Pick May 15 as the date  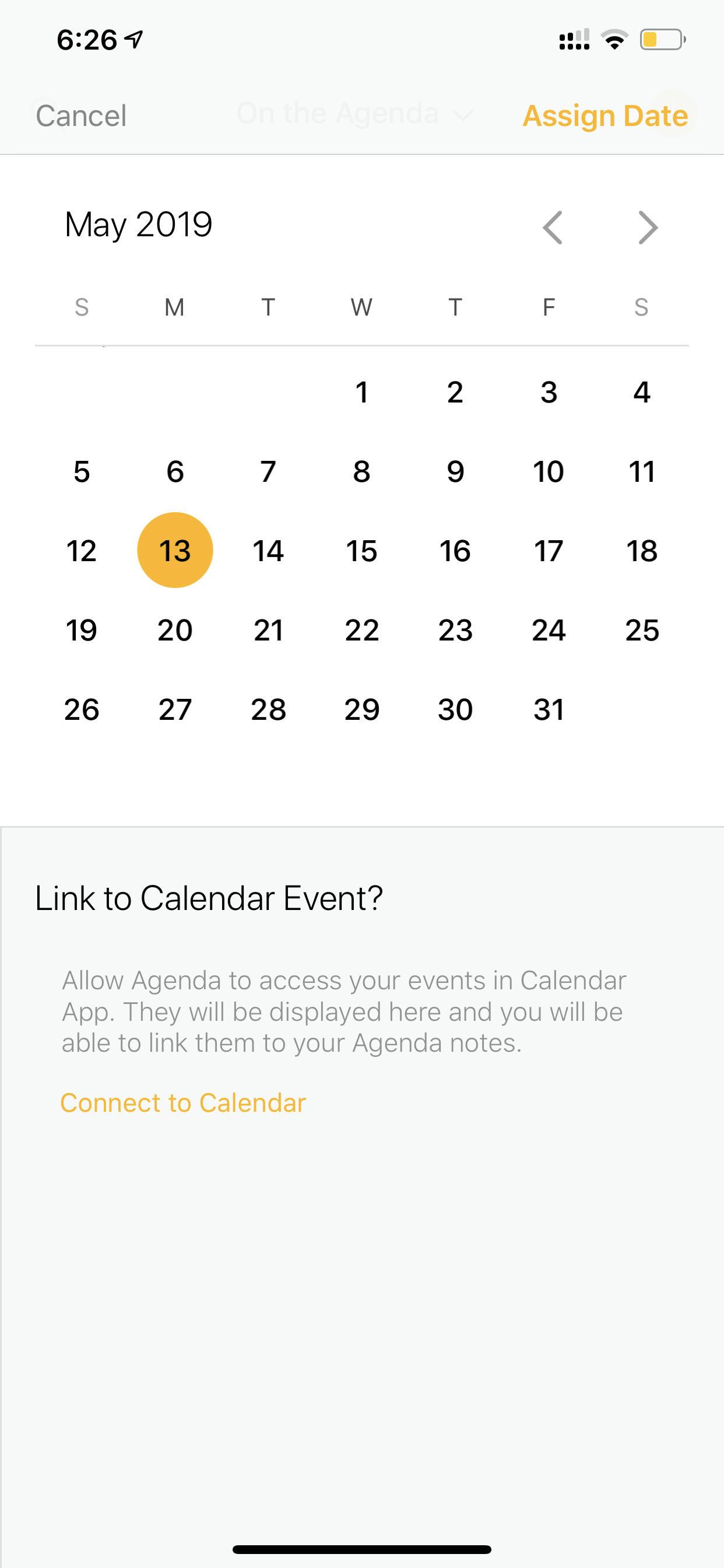[x=362, y=550]
